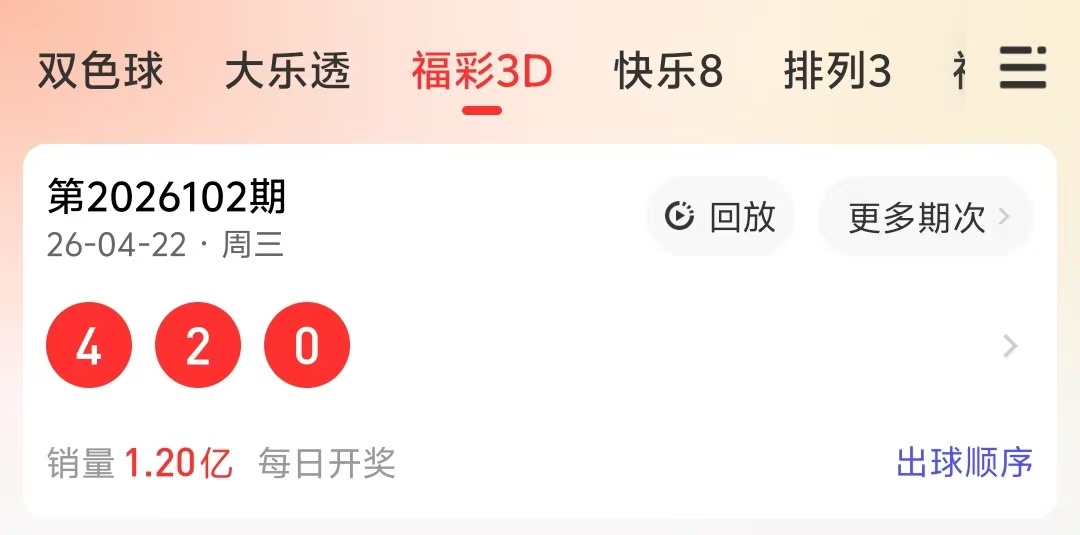Switch to the 双色球 tab

pyautogui.click(x=101, y=72)
